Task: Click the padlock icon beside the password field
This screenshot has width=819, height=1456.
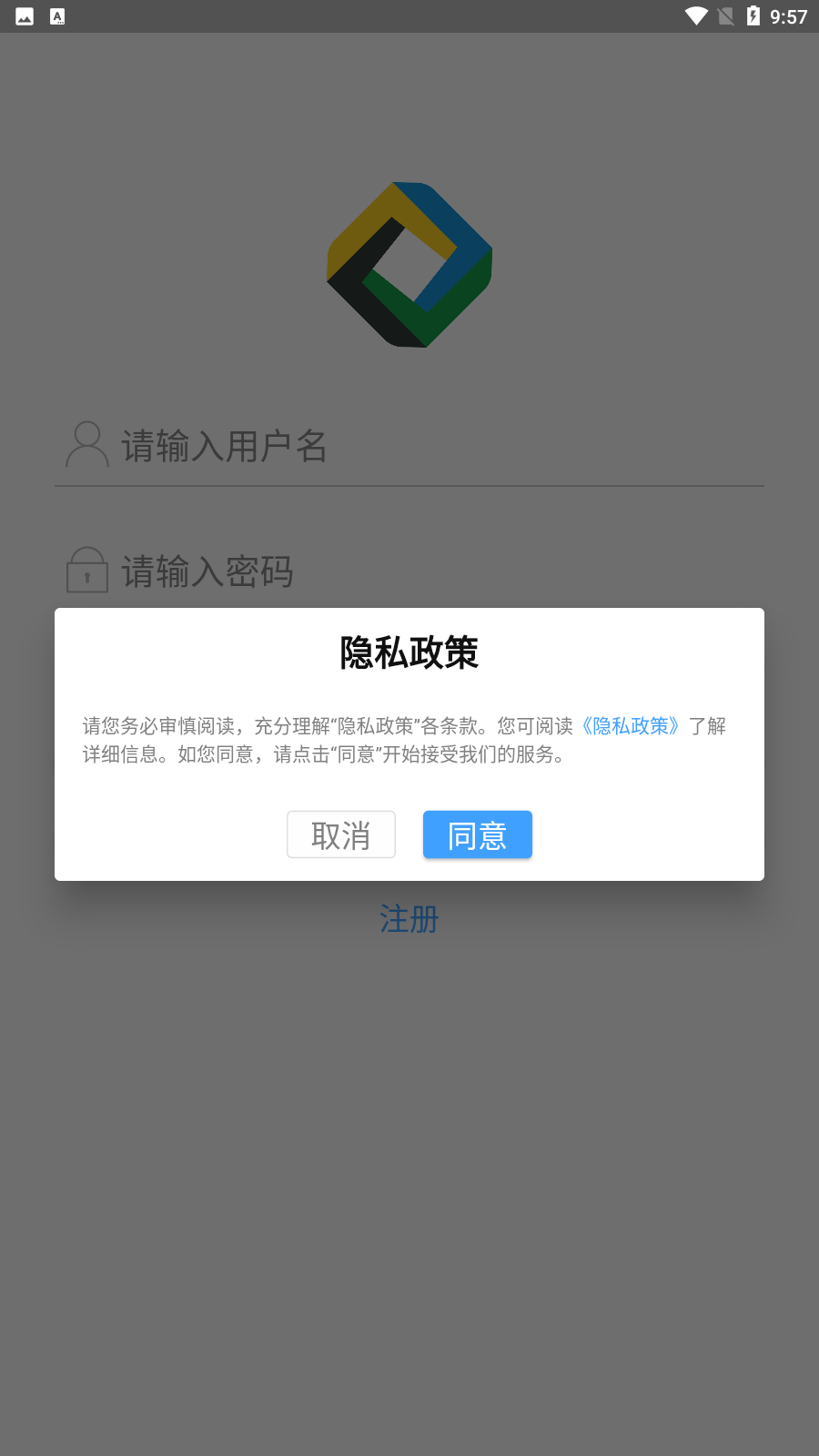Action: (x=86, y=571)
